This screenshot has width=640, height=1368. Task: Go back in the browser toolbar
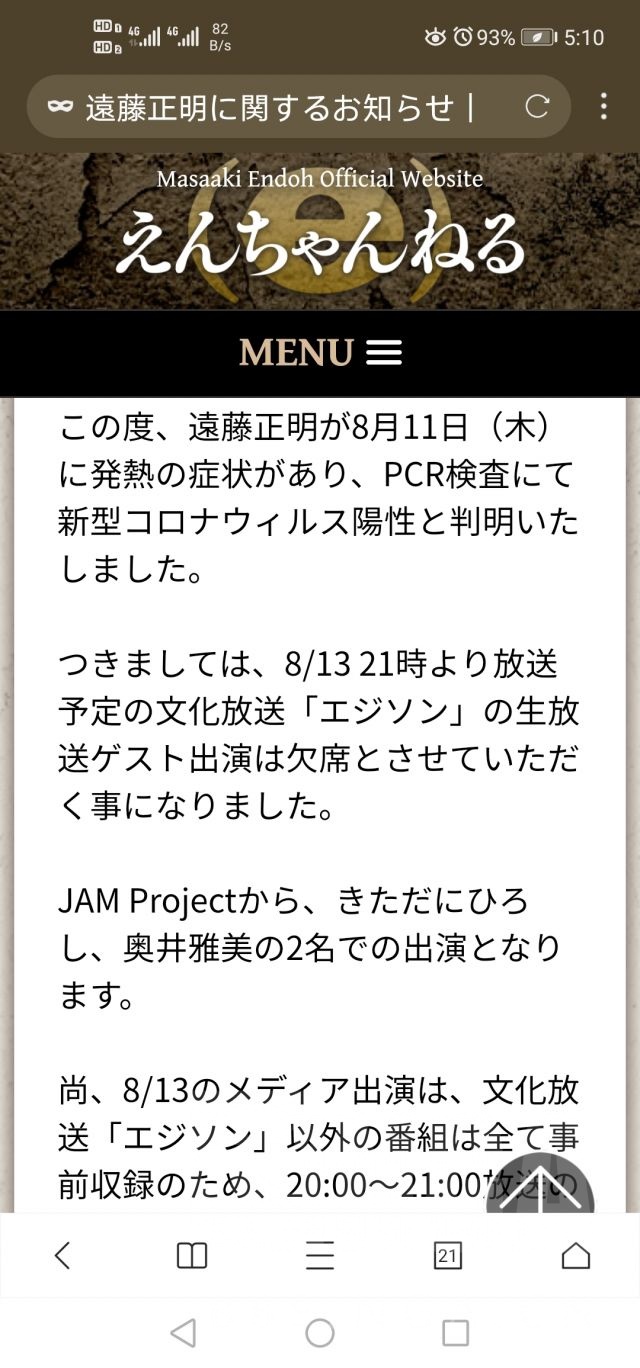[x=63, y=1255]
